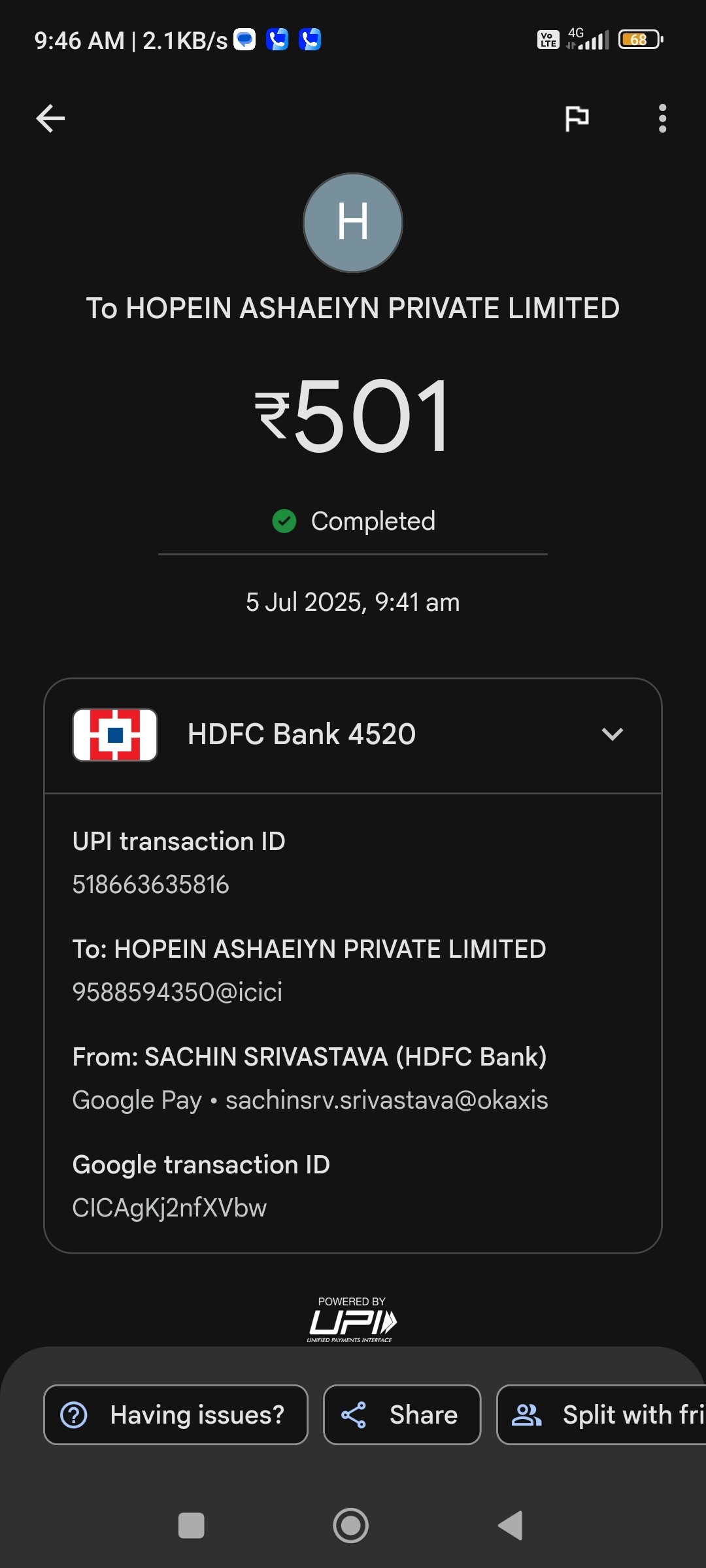The height and width of the screenshot is (1568, 706).
Task: Select Split with friends
Action: [601, 1414]
